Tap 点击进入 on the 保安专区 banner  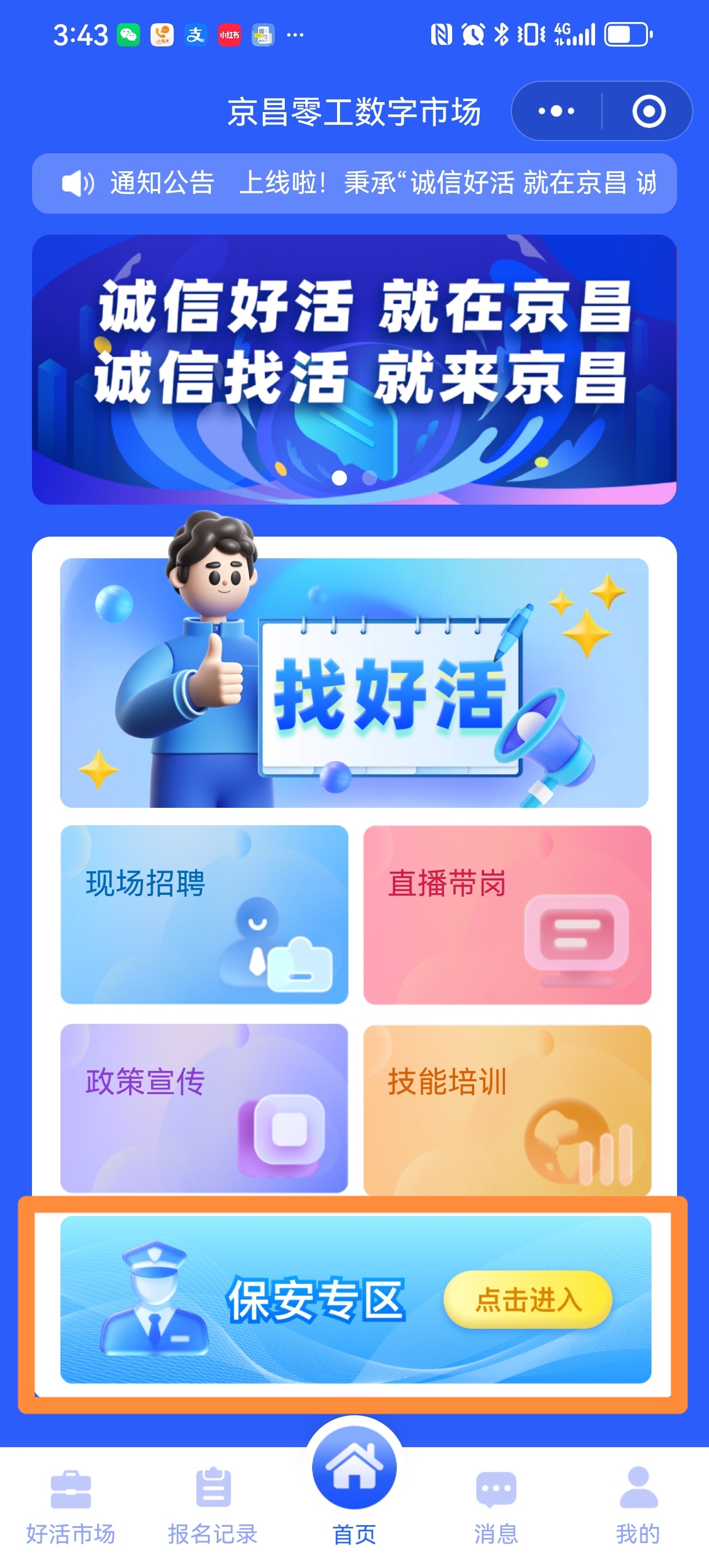[528, 1299]
